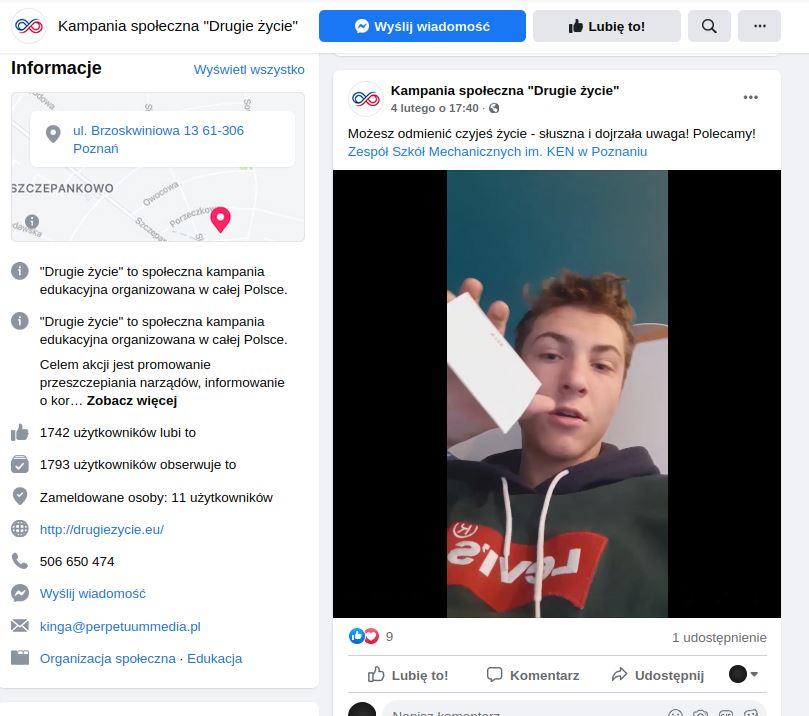Open Wyświetl wszystko in Informacje
The image size is (809, 716).
click(x=249, y=69)
